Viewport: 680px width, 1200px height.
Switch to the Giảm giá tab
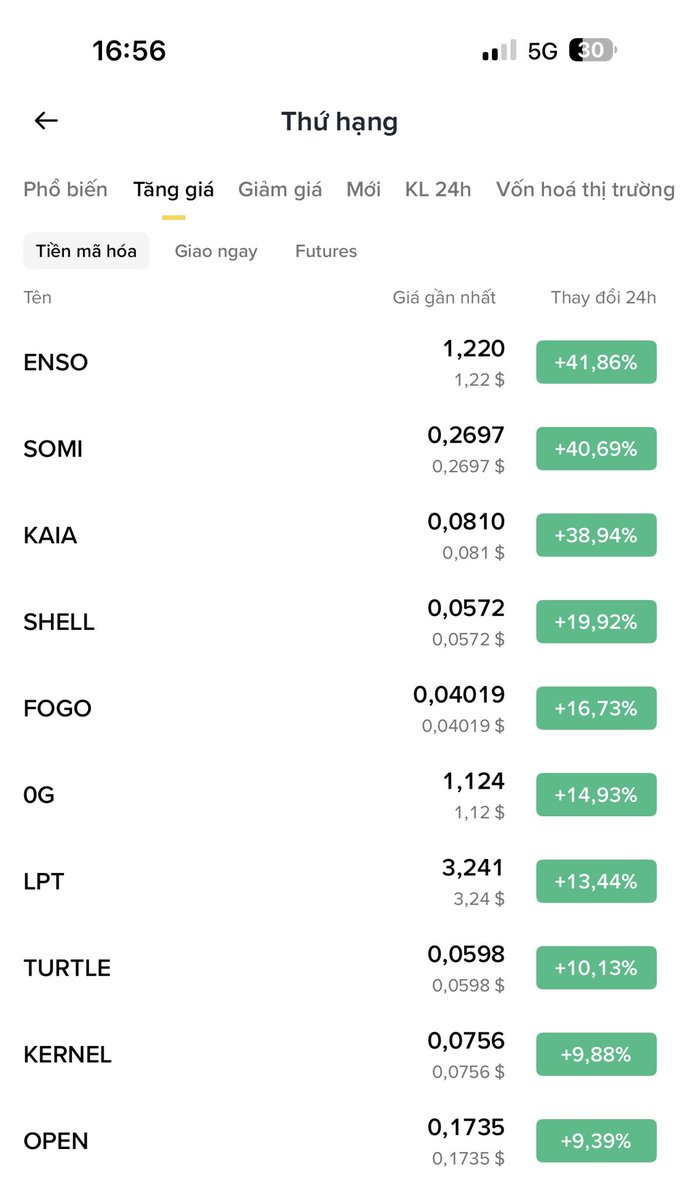(280, 189)
